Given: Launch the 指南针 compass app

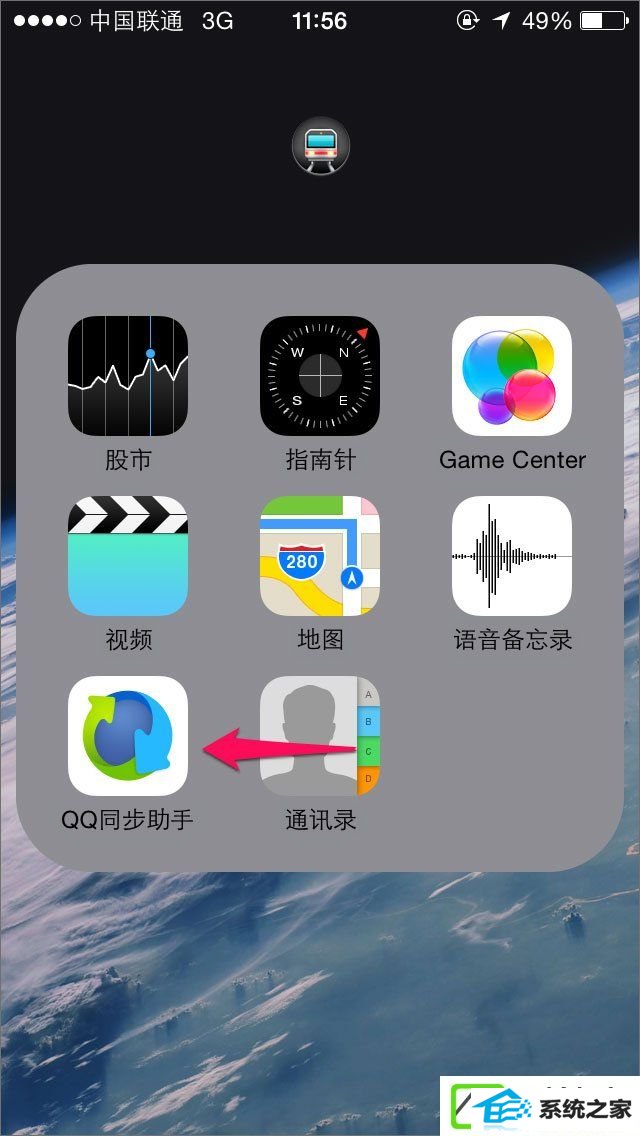Looking at the screenshot, I should click(x=320, y=376).
